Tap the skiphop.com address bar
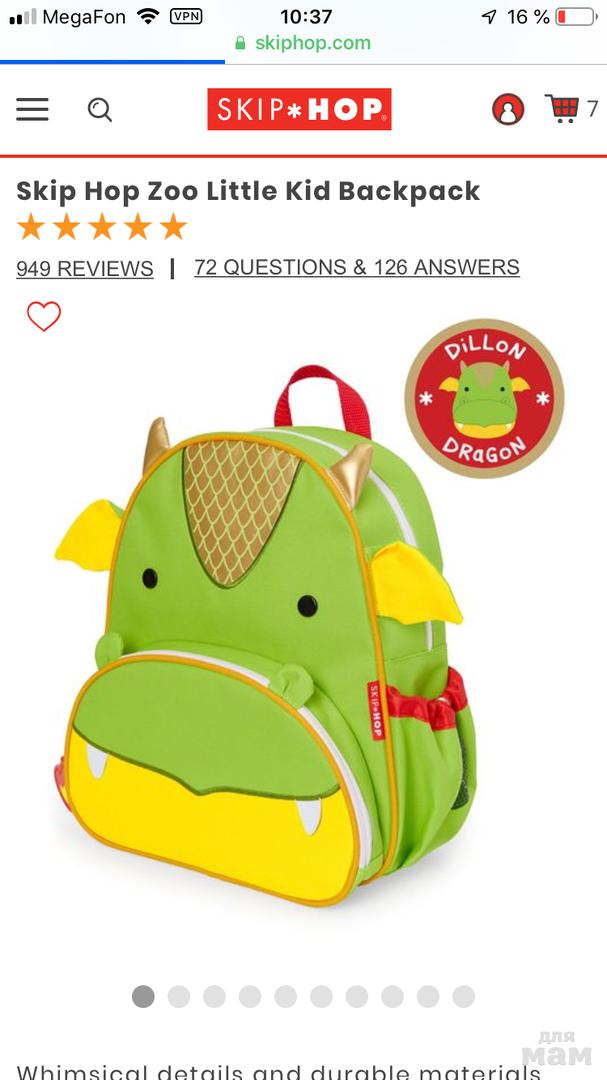Viewport: 607px width, 1080px height. point(303,43)
